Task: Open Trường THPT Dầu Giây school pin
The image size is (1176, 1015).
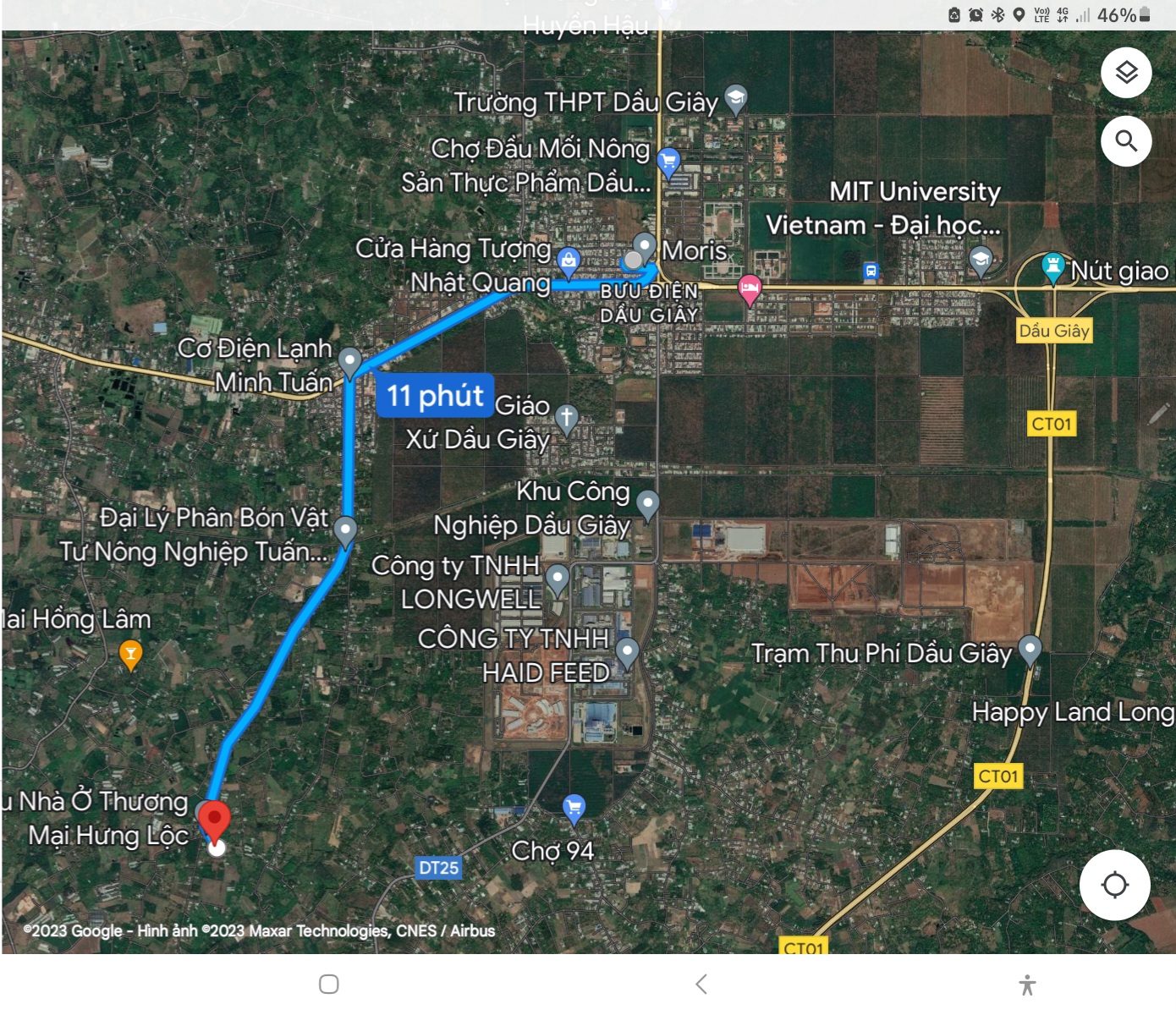Action: (x=736, y=98)
